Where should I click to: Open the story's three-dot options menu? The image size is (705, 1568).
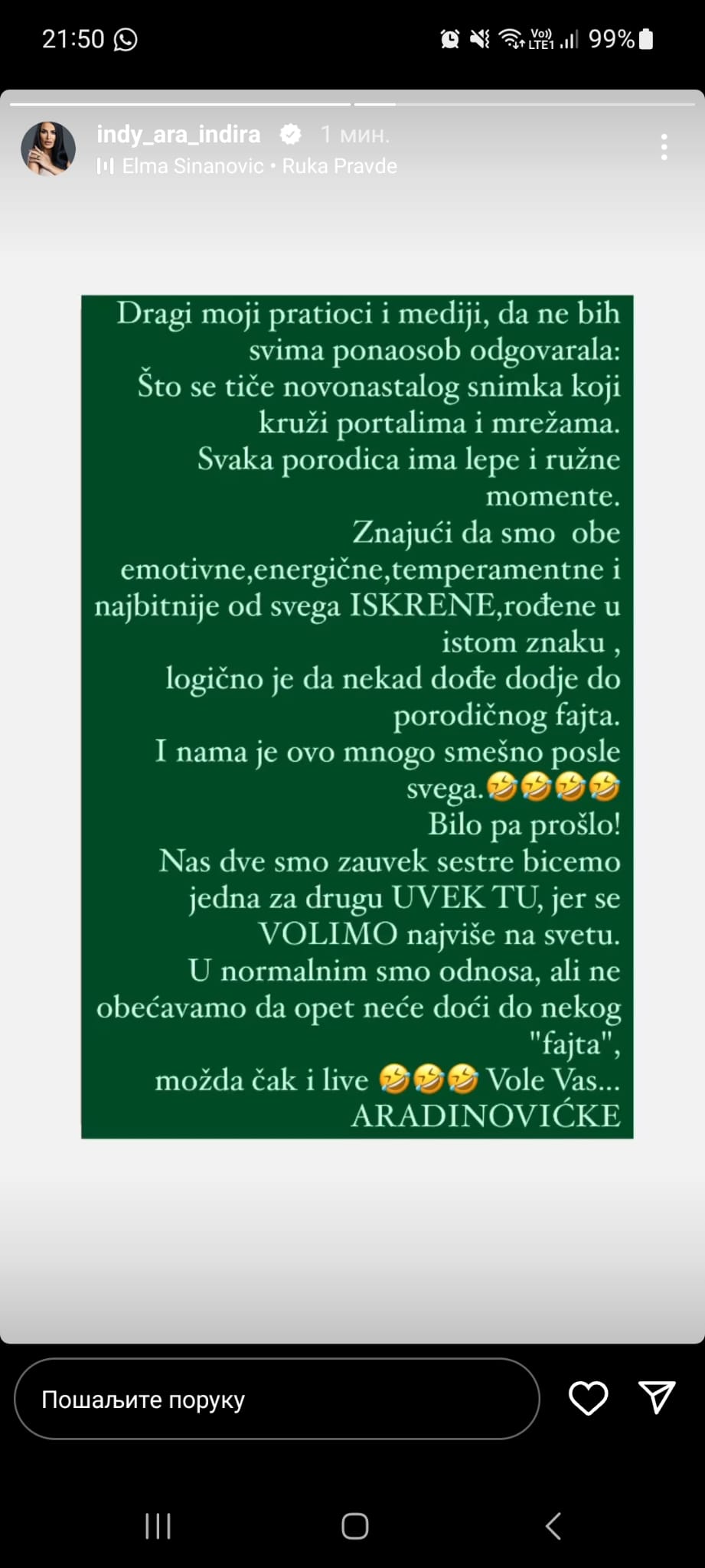(664, 147)
